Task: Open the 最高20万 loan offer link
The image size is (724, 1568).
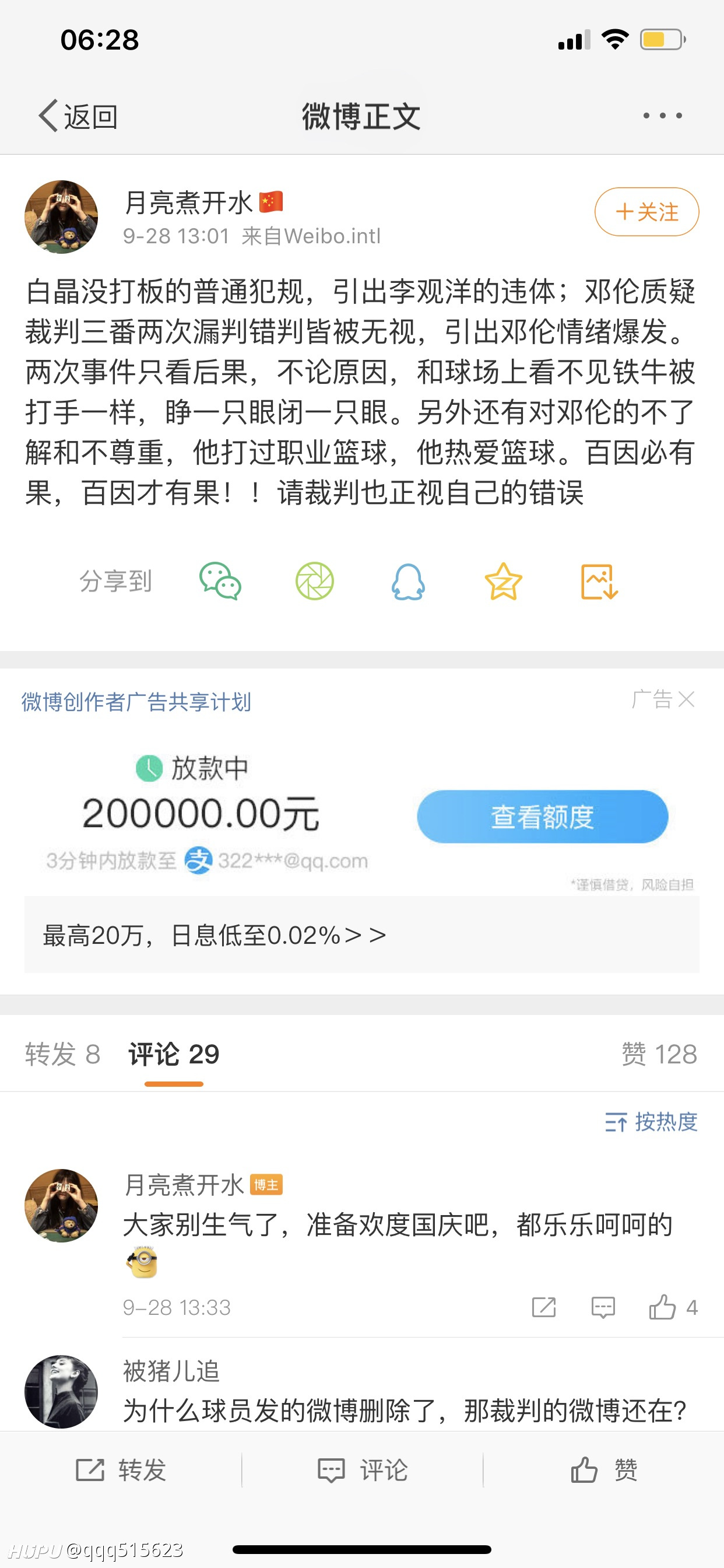Action: pyautogui.click(x=362, y=935)
